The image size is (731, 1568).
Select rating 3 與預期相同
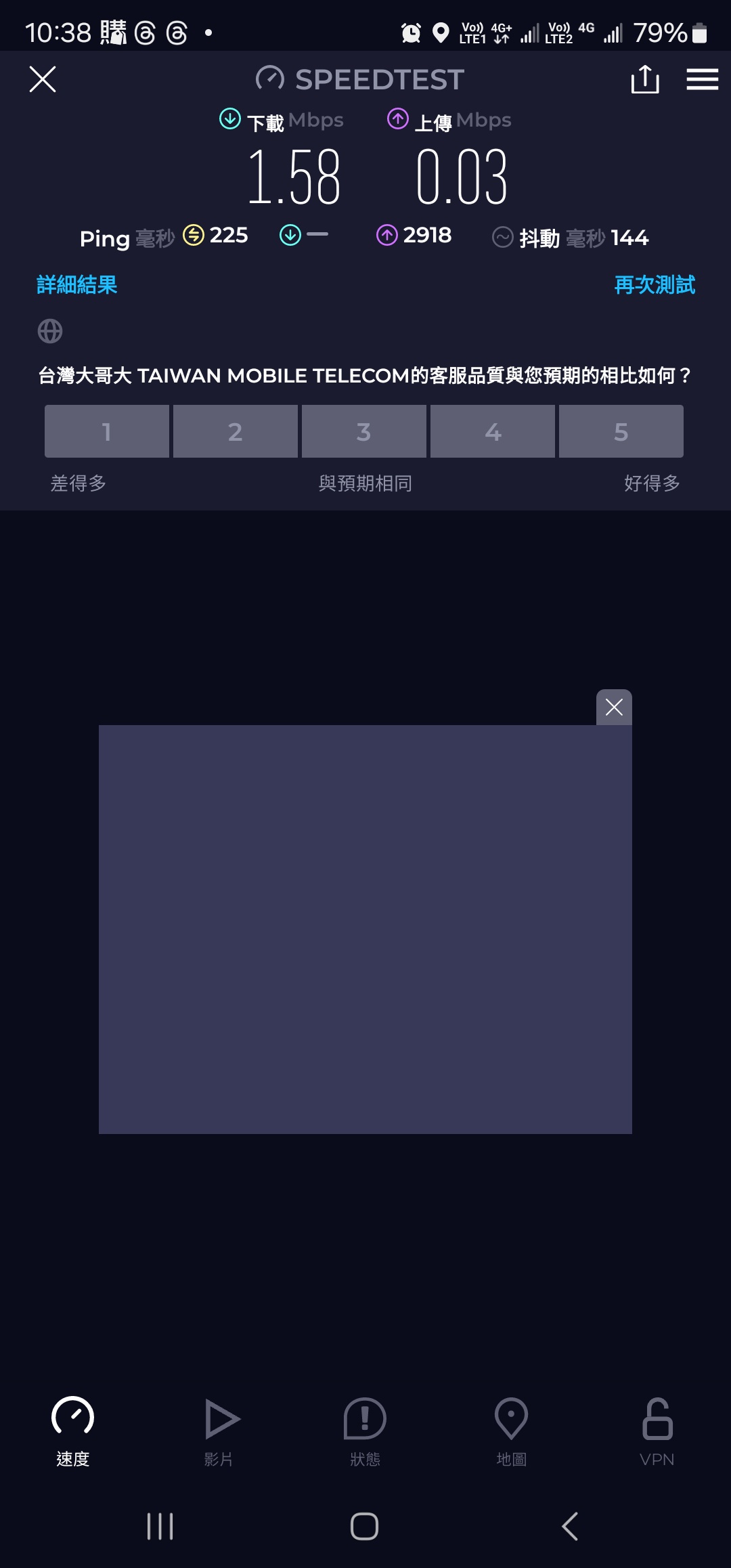[364, 431]
